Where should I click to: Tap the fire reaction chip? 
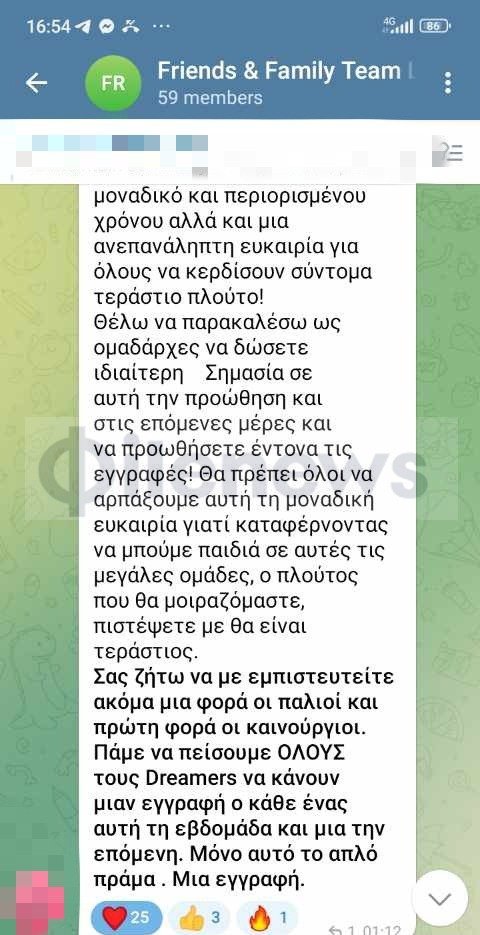[x=267, y=917]
